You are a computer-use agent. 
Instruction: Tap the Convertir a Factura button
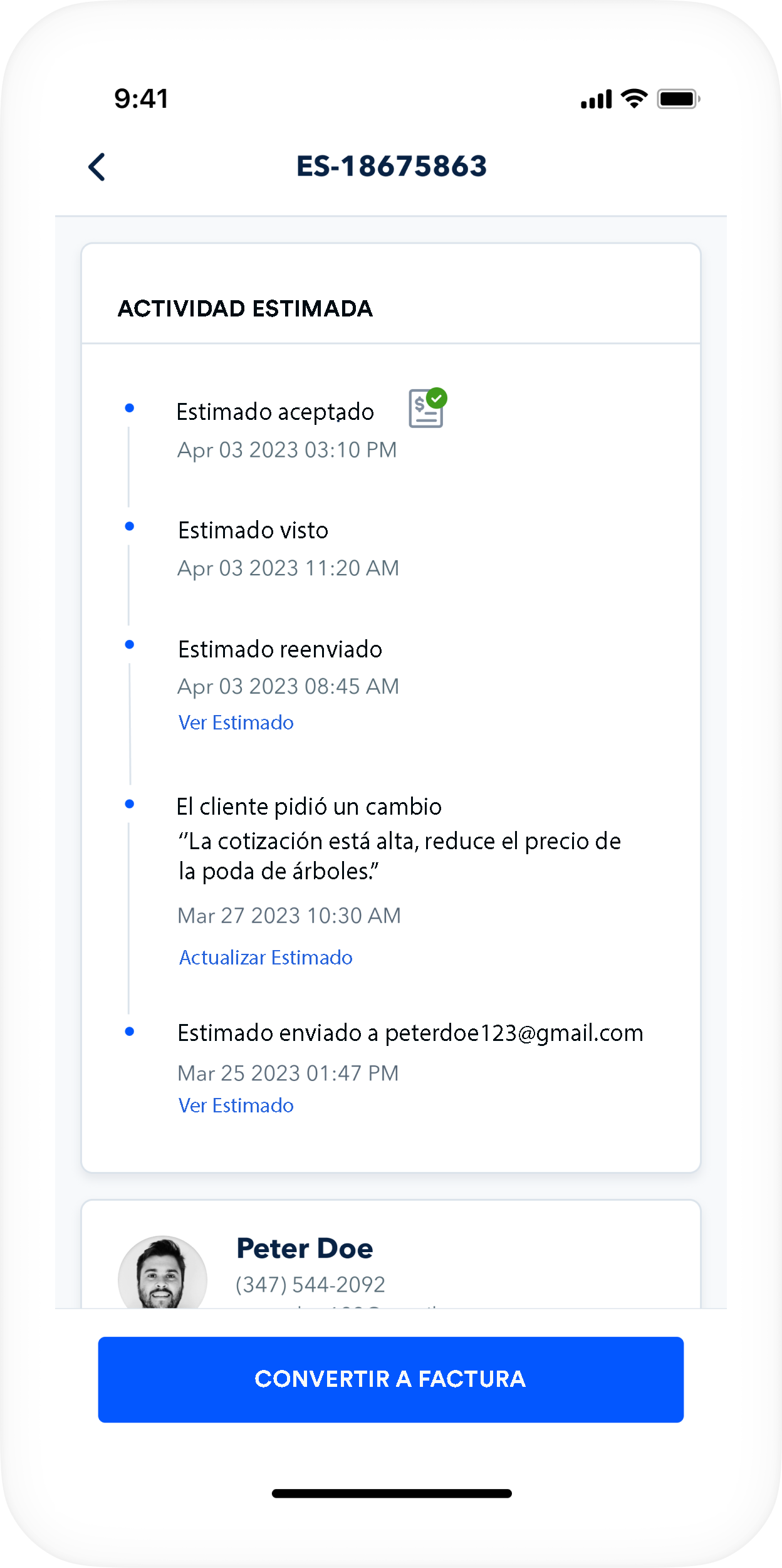(390, 1379)
